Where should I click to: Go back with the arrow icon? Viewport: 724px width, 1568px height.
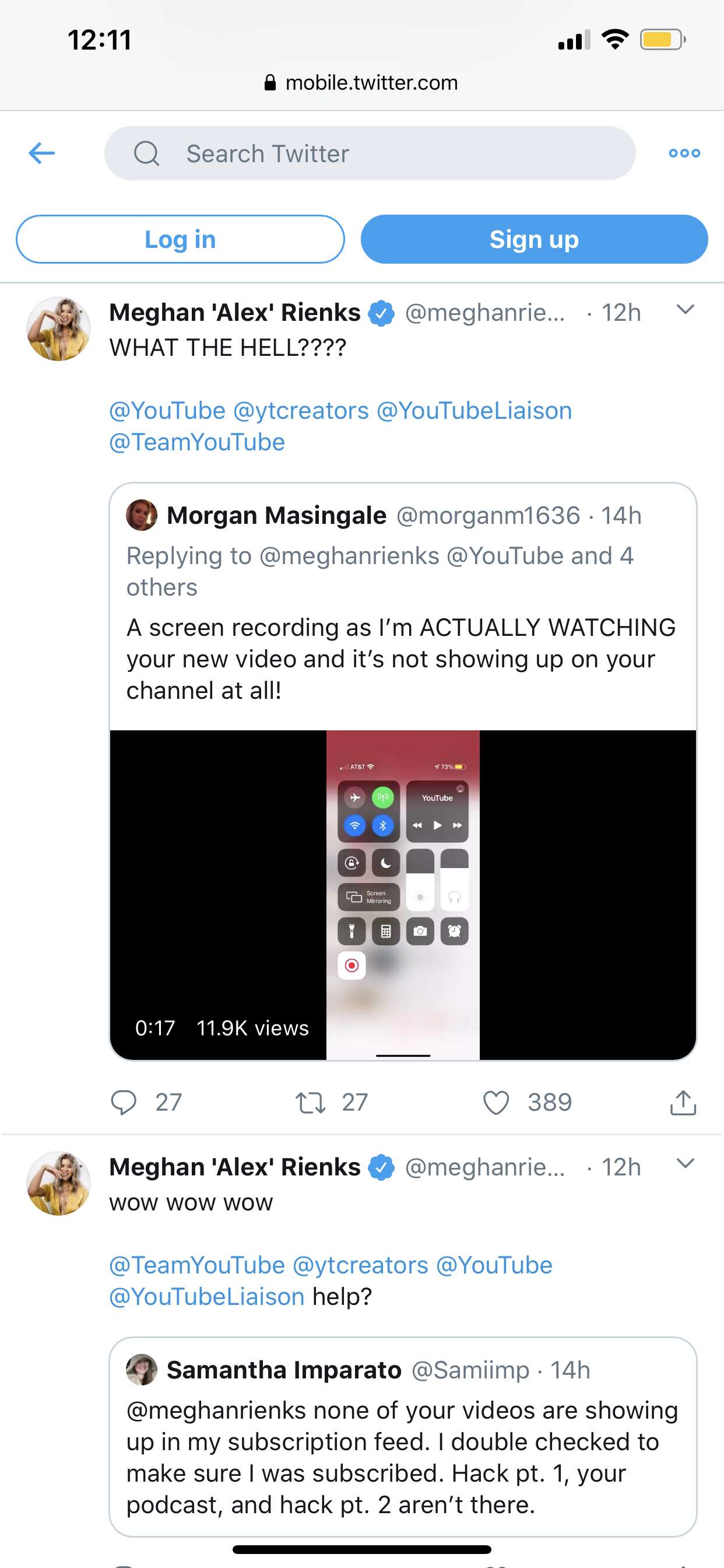coord(42,153)
